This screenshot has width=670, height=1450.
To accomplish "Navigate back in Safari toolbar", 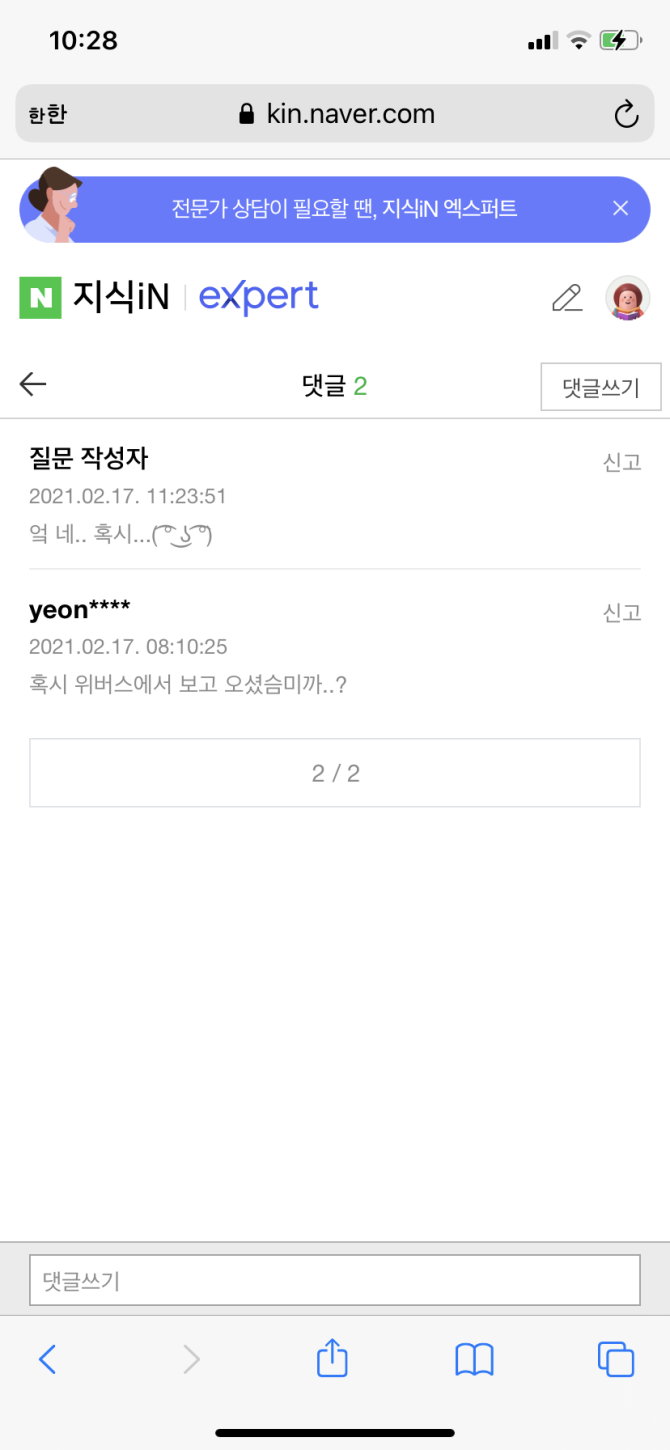I will (47, 1359).
